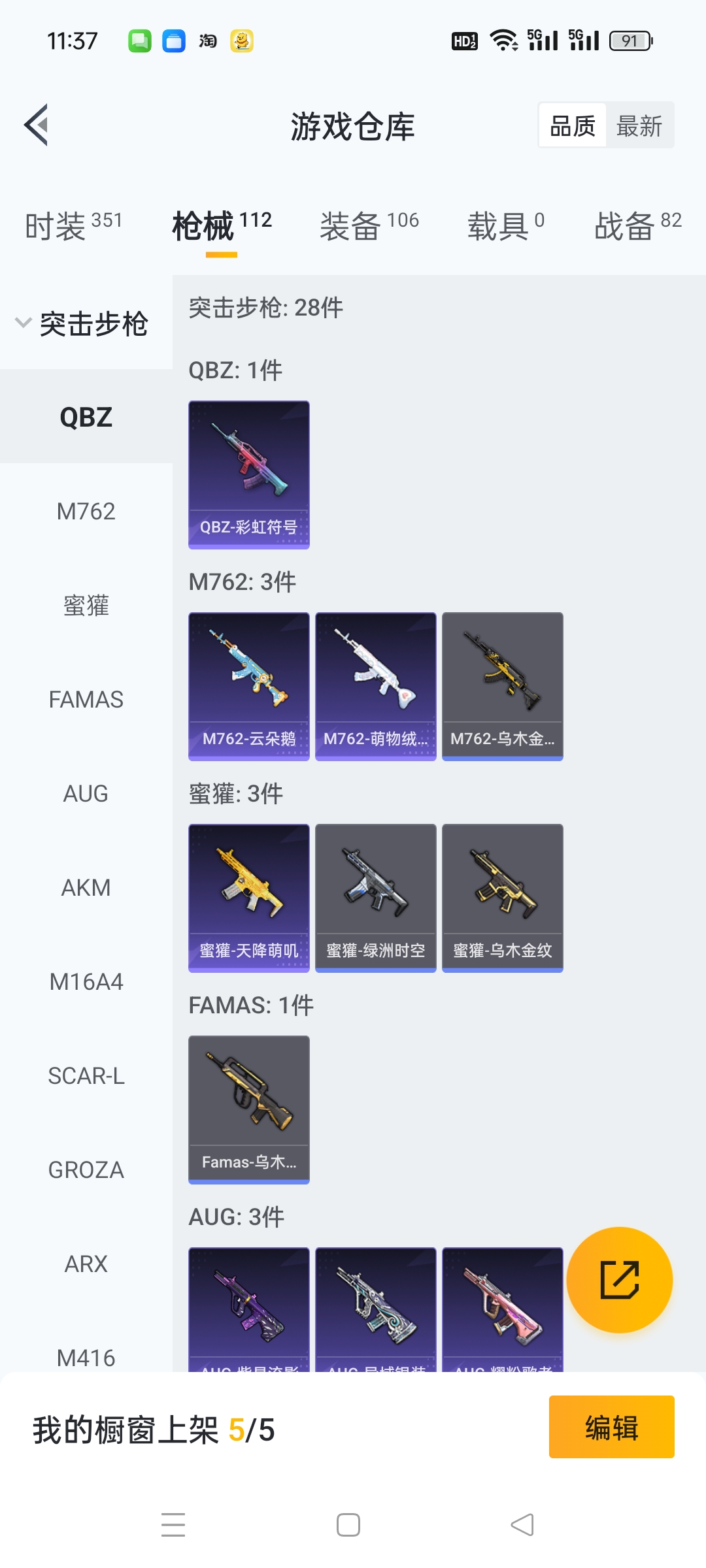Screen dimensions: 706x1568
Task: View the M762-萌物绒 skin
Action: (376, 686)
